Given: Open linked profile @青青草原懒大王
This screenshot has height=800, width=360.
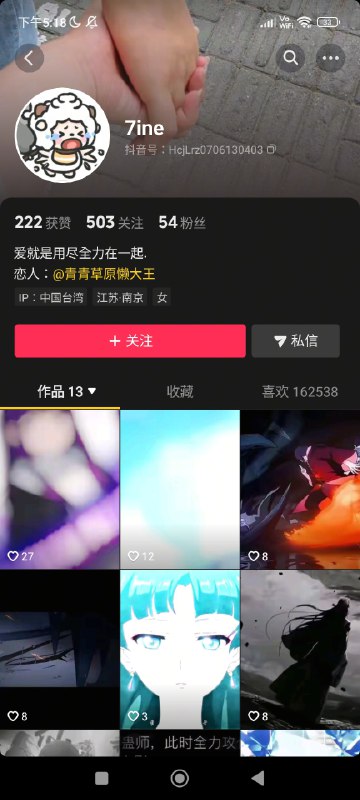Looking at the screenshot, I should tap(104, 274).
